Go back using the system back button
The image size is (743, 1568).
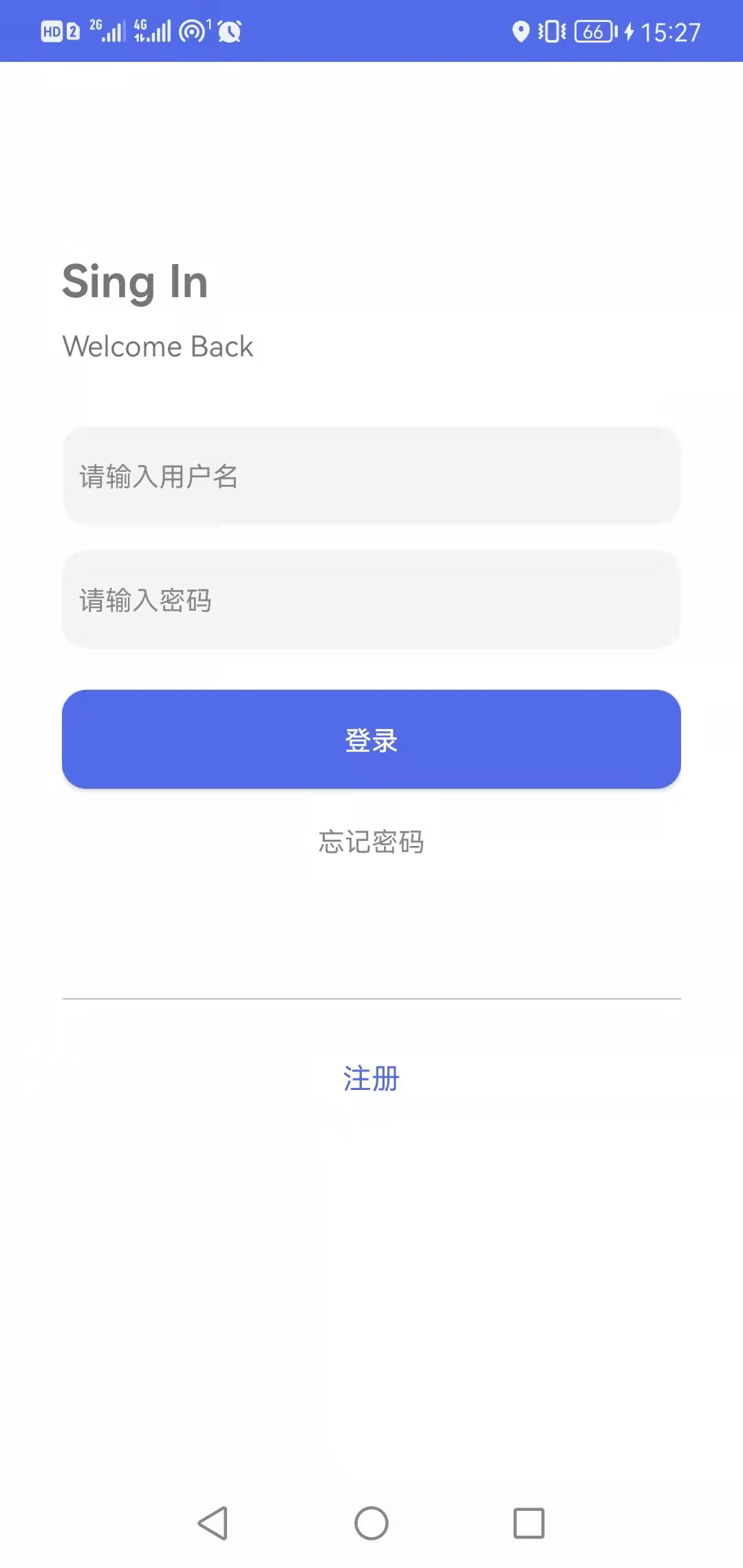213,1523
